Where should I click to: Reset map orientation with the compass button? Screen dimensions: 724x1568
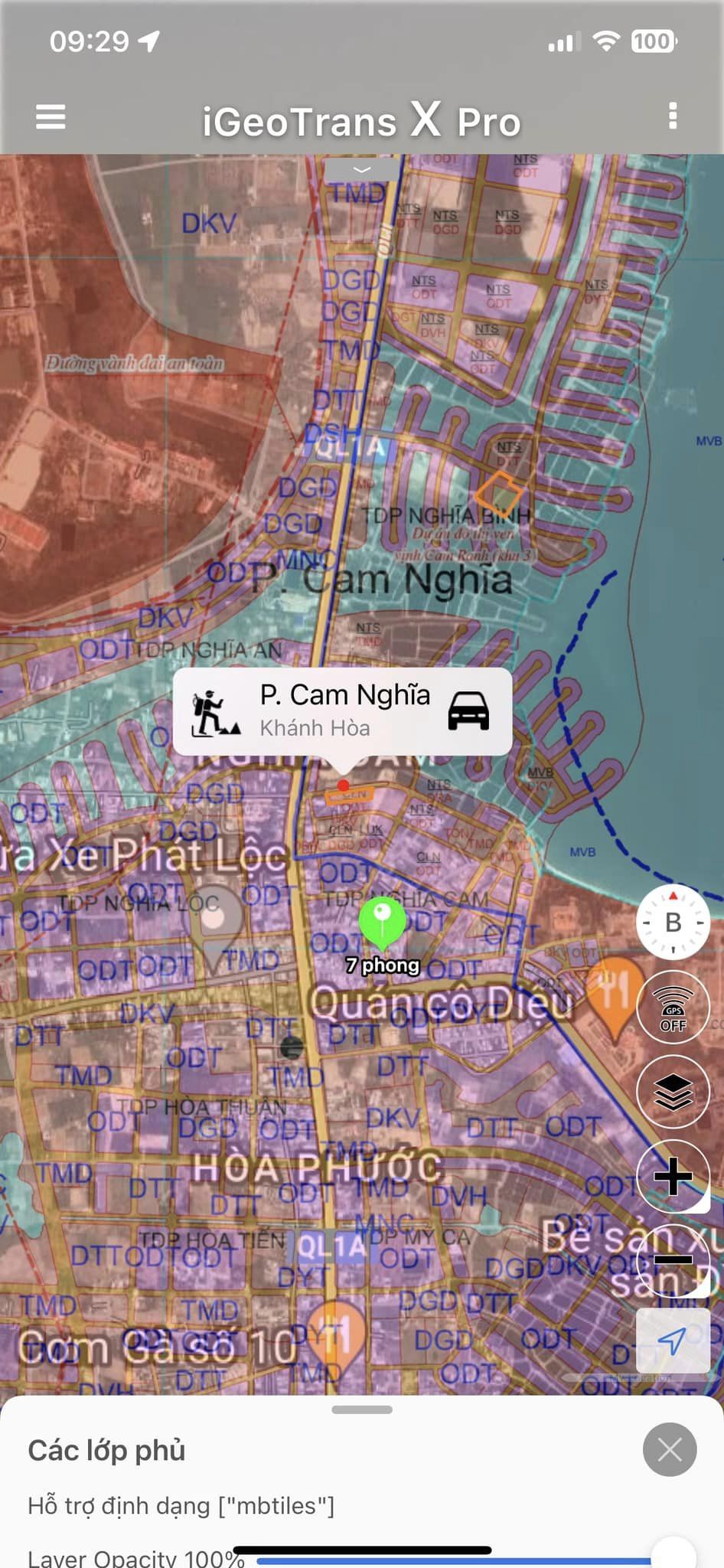click(673, 923)
